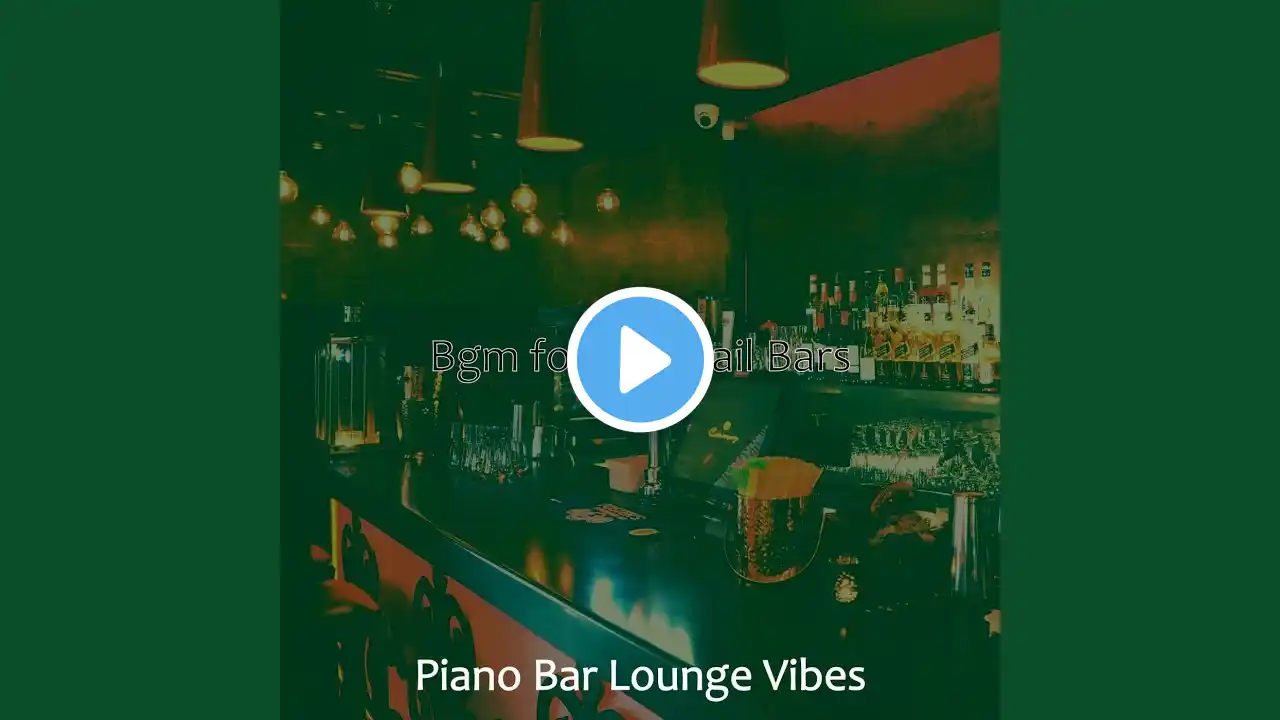1280x720 pixels.
Task: Play the Piano Bar Lounge Vibes video
Action: coord(640,360)
